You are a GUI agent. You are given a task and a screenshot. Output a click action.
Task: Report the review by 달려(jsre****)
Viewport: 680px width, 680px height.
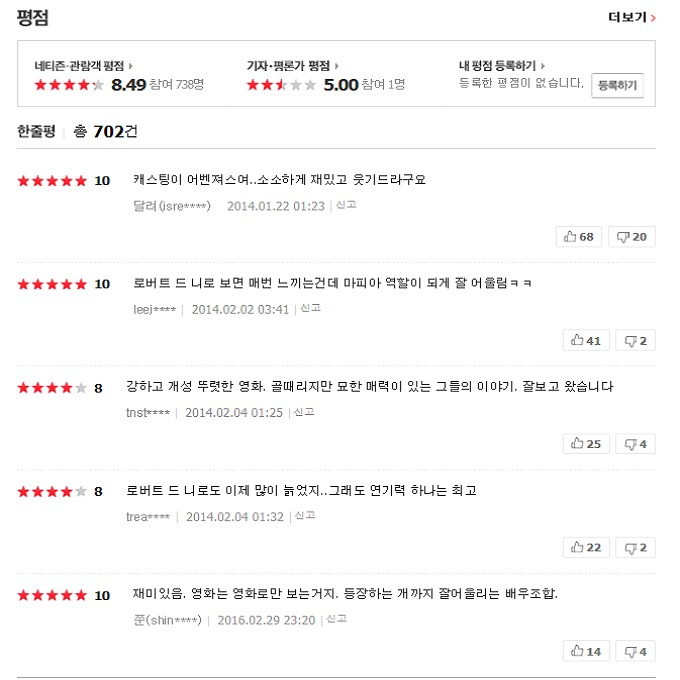[345, 204]
